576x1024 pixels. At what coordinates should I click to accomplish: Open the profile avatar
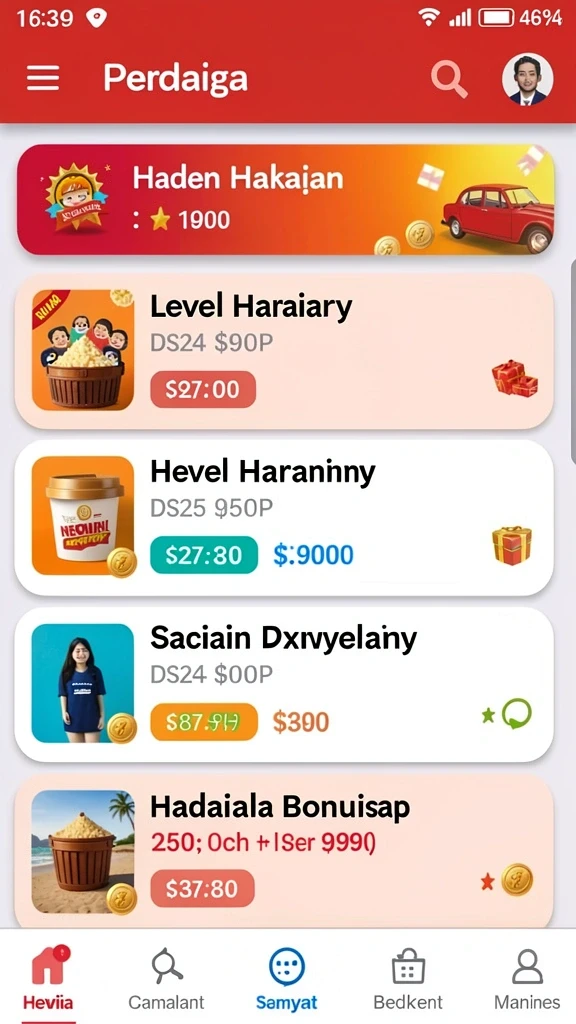pos(527,79)
